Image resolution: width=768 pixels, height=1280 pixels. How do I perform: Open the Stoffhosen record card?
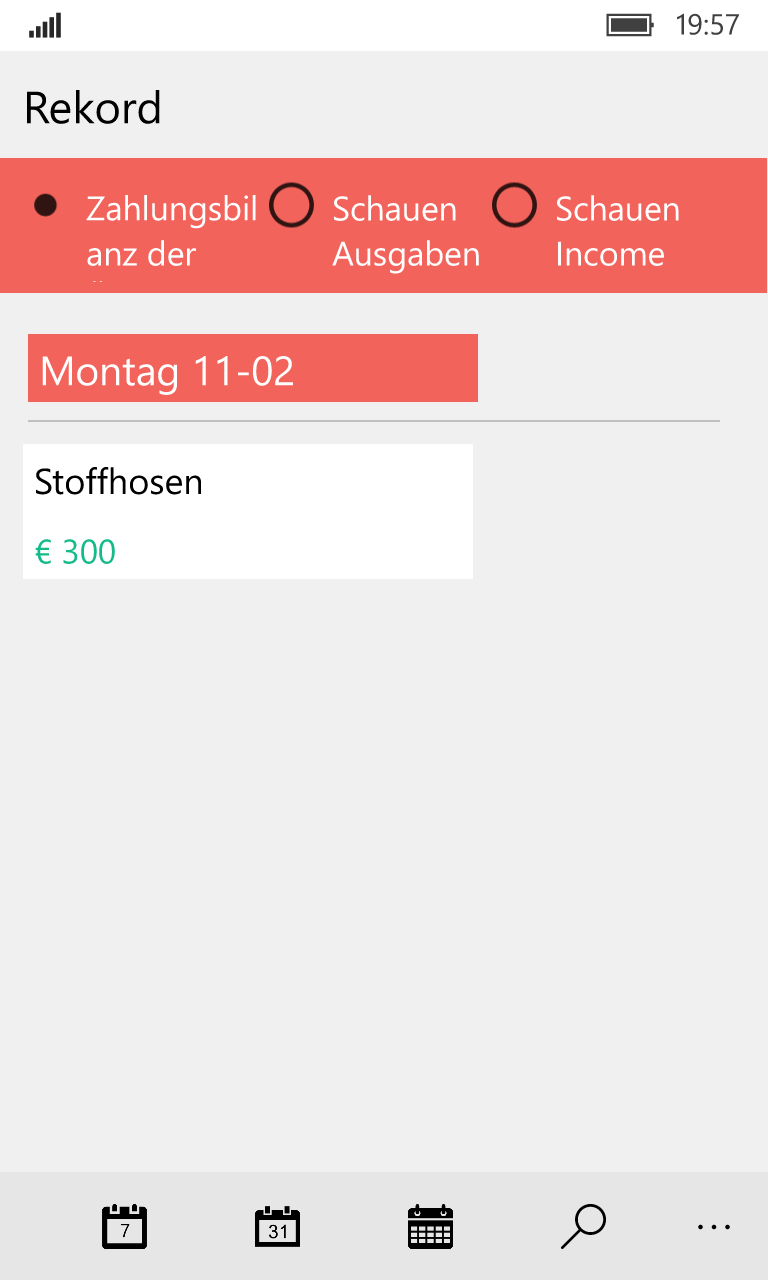click(x=247, y=511)
